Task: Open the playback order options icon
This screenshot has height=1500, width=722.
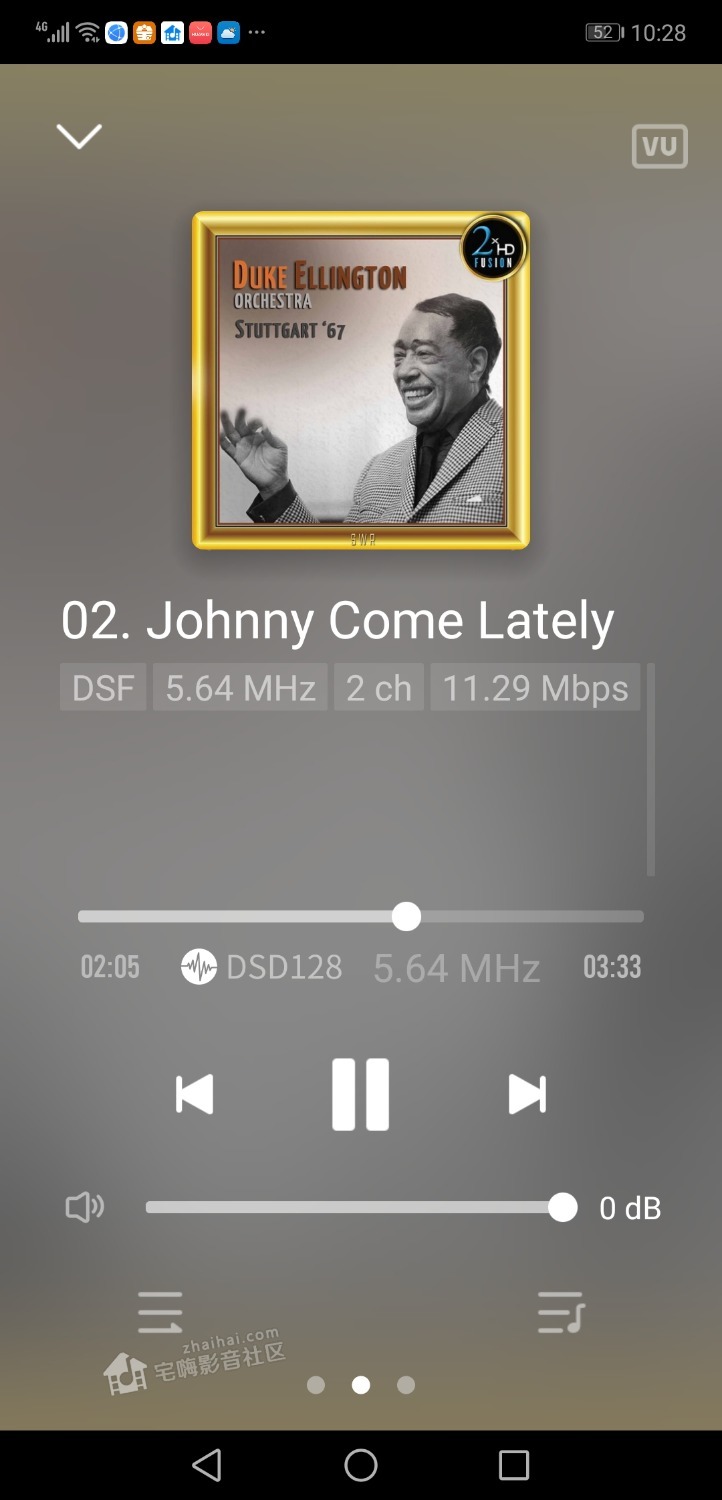Action: tap(160, 1312)
